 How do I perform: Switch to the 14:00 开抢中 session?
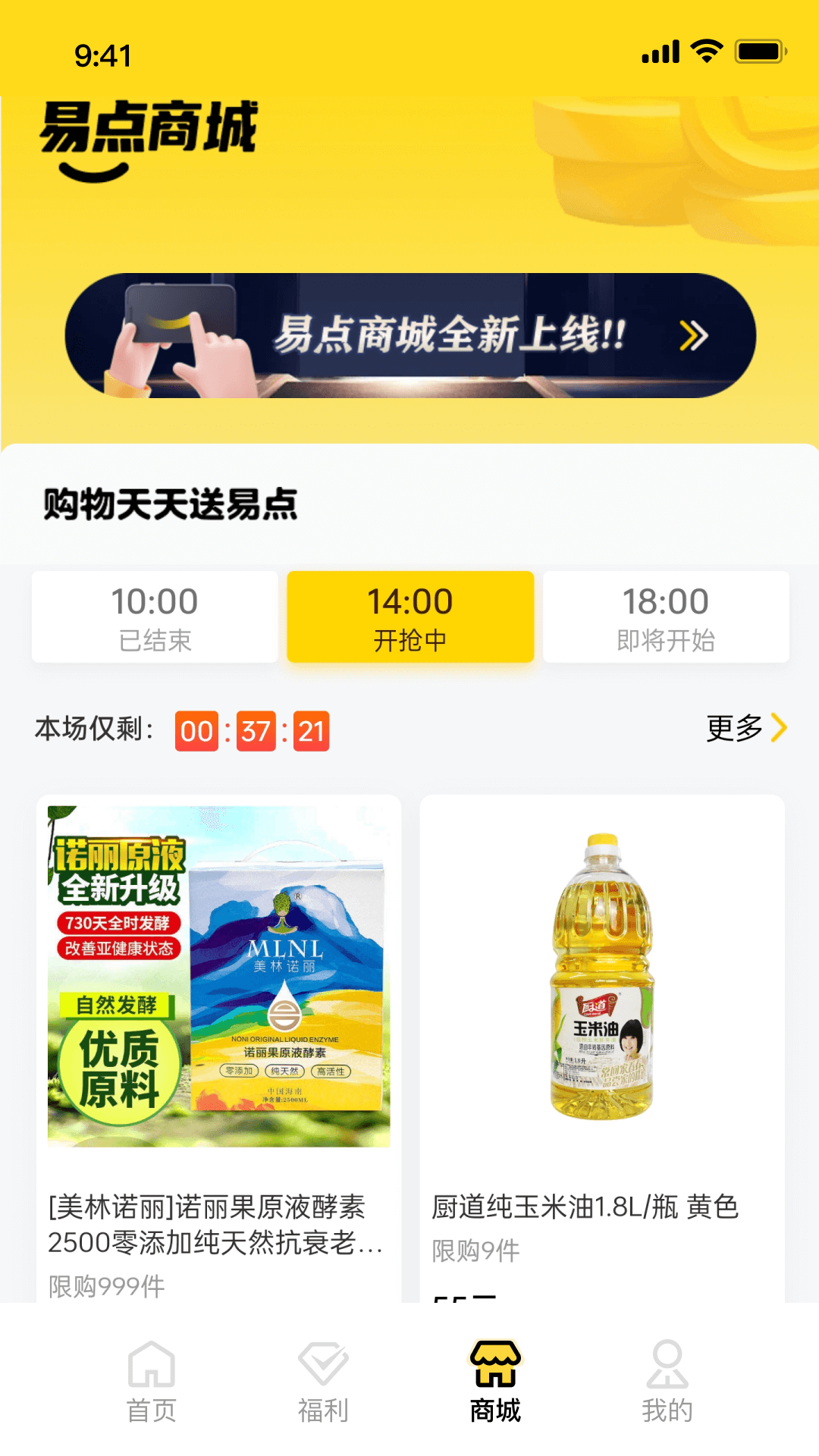410,617
